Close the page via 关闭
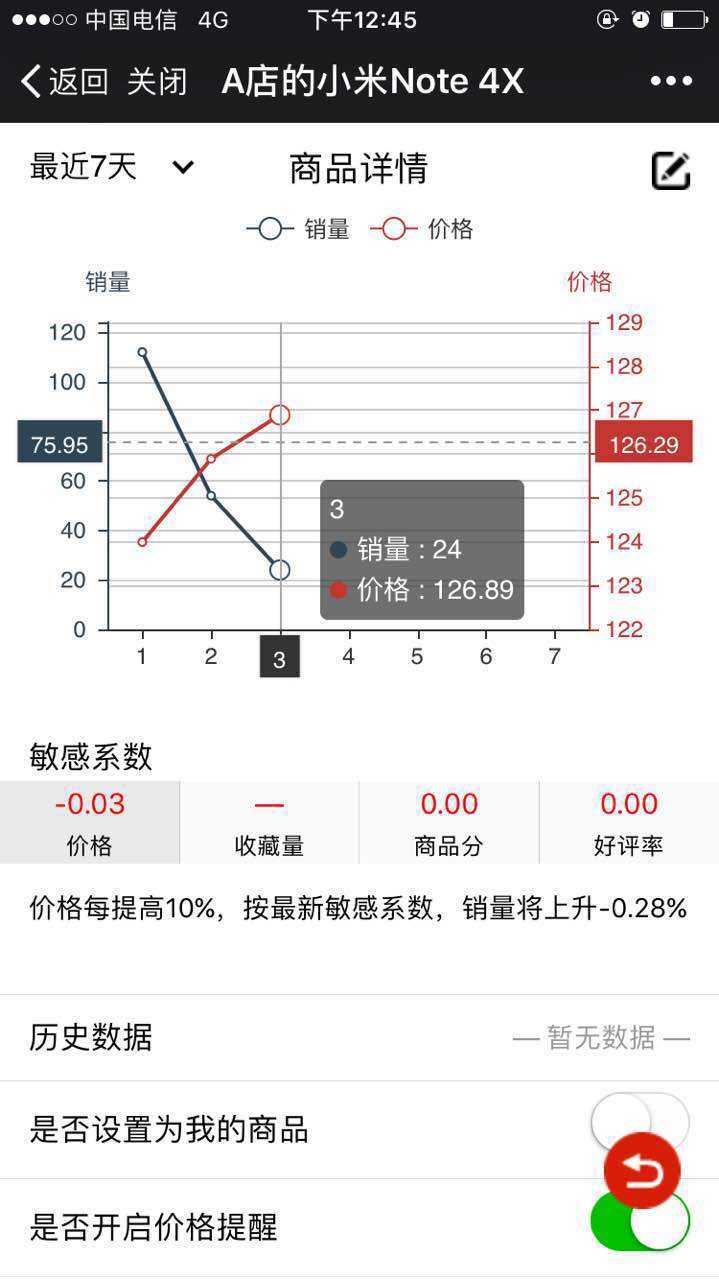 [x=157, y=82]
